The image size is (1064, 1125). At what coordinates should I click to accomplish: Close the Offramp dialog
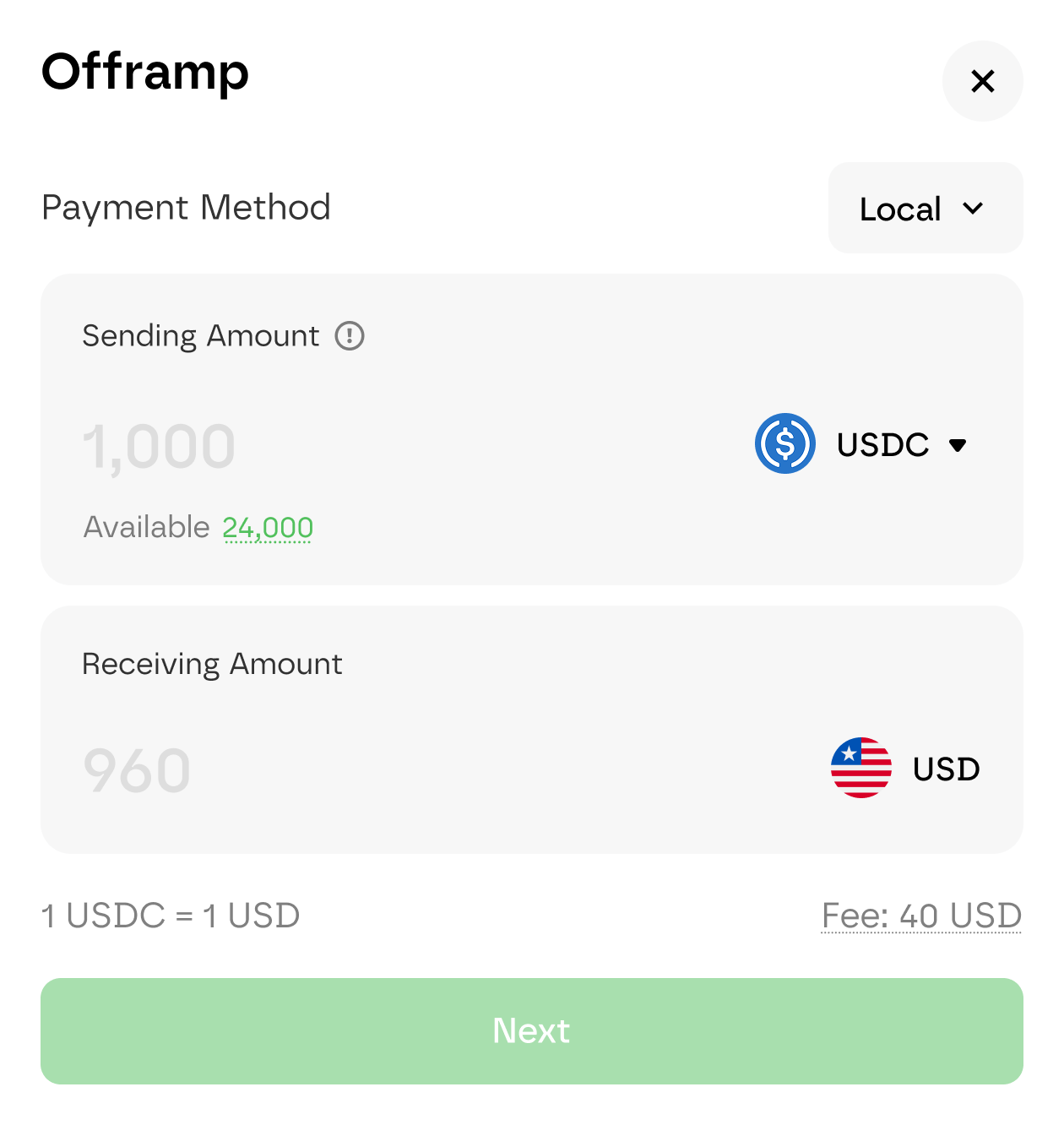pyautogui.click(x=982, y=81)
